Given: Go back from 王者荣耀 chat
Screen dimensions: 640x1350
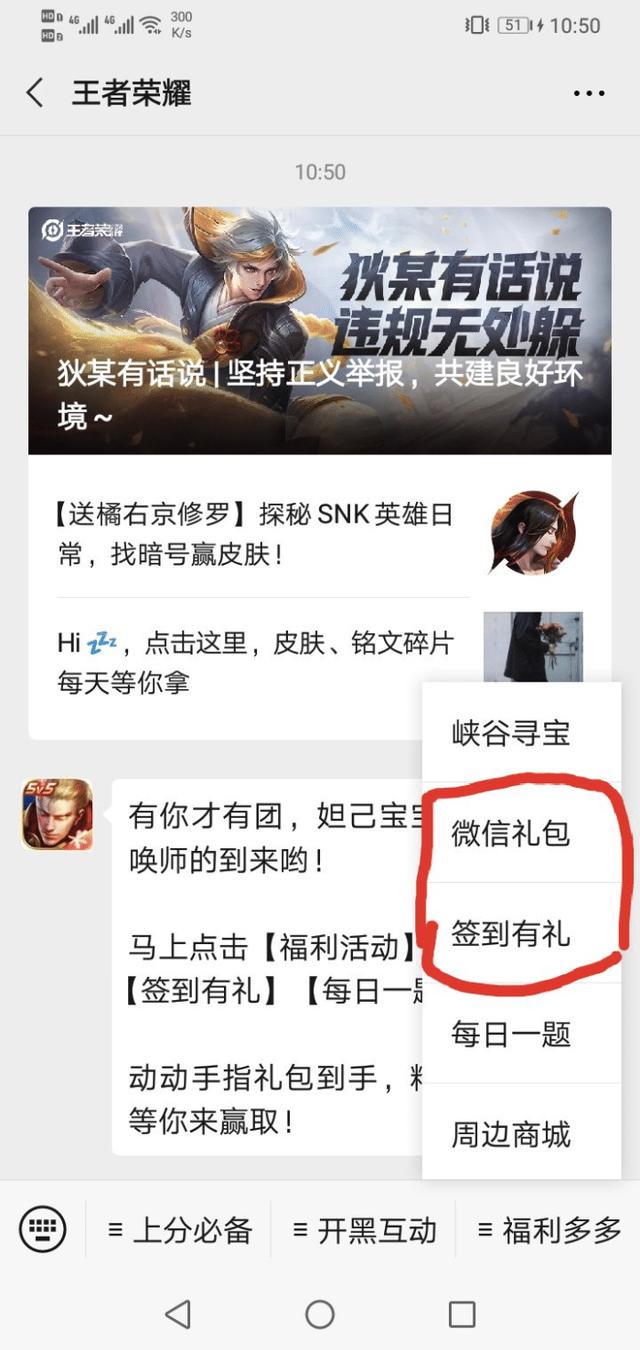Looking at the screenshot, I should tap(35, 94).
